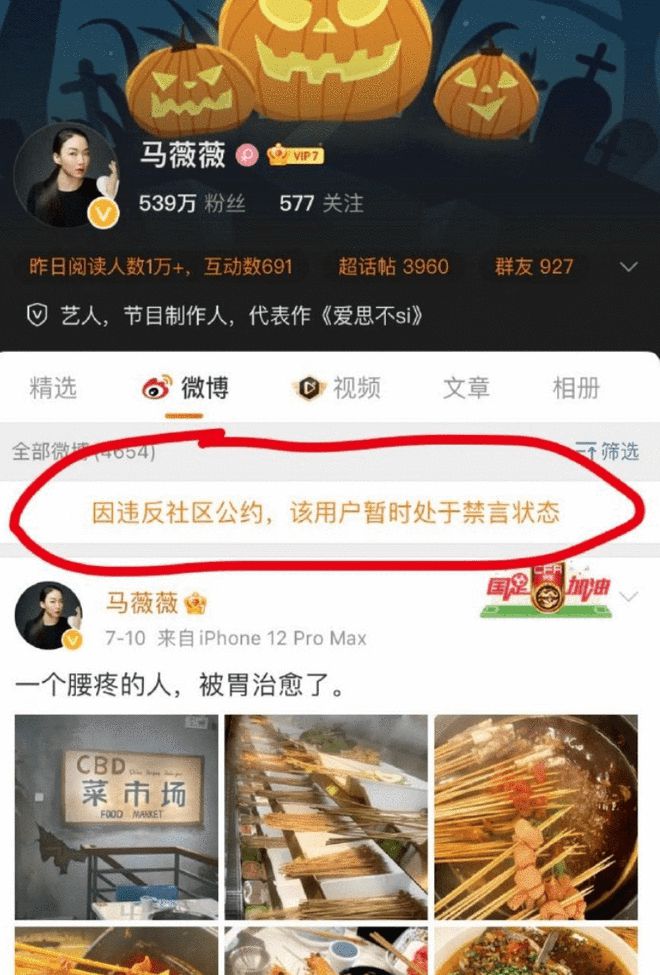Open the 超话帖 3960 posts

[393, 267]
